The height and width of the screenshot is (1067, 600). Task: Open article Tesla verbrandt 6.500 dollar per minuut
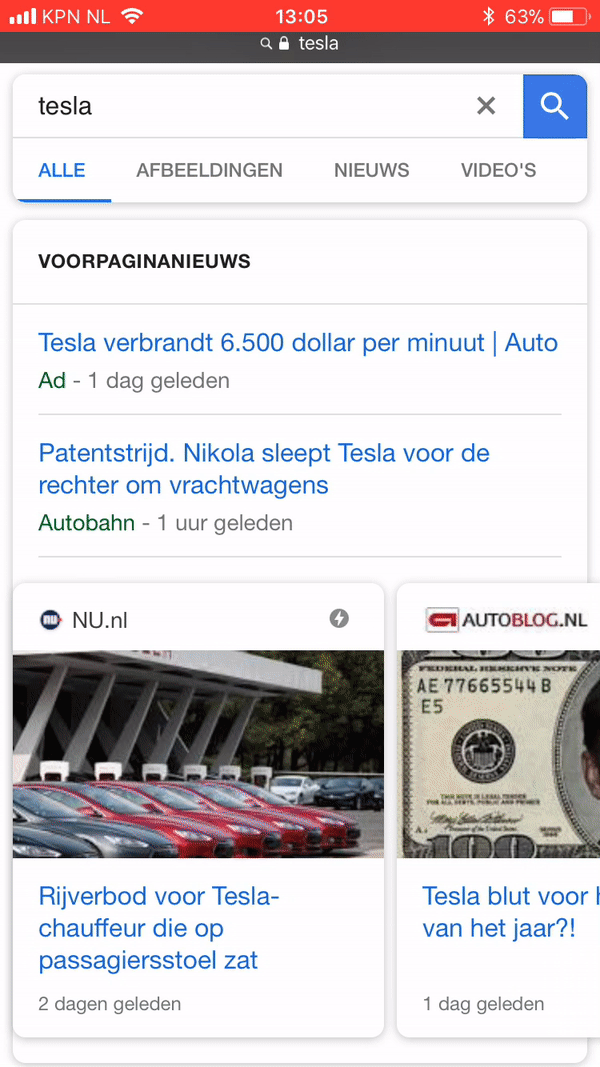[x=298, y=343]
